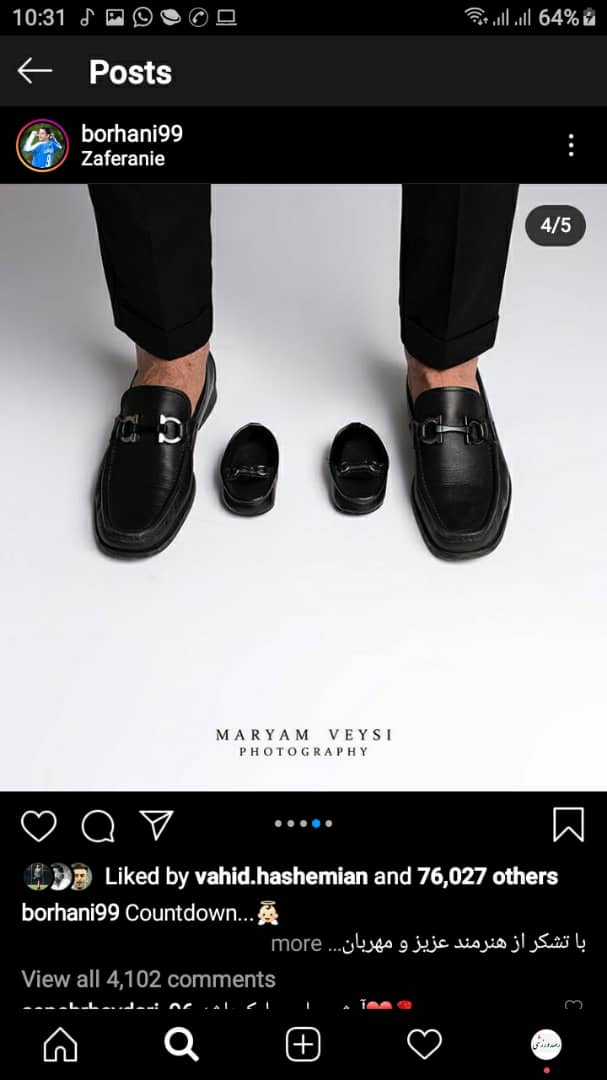
Task: Open borhani99's profile picture
Action: coord(42,145)
